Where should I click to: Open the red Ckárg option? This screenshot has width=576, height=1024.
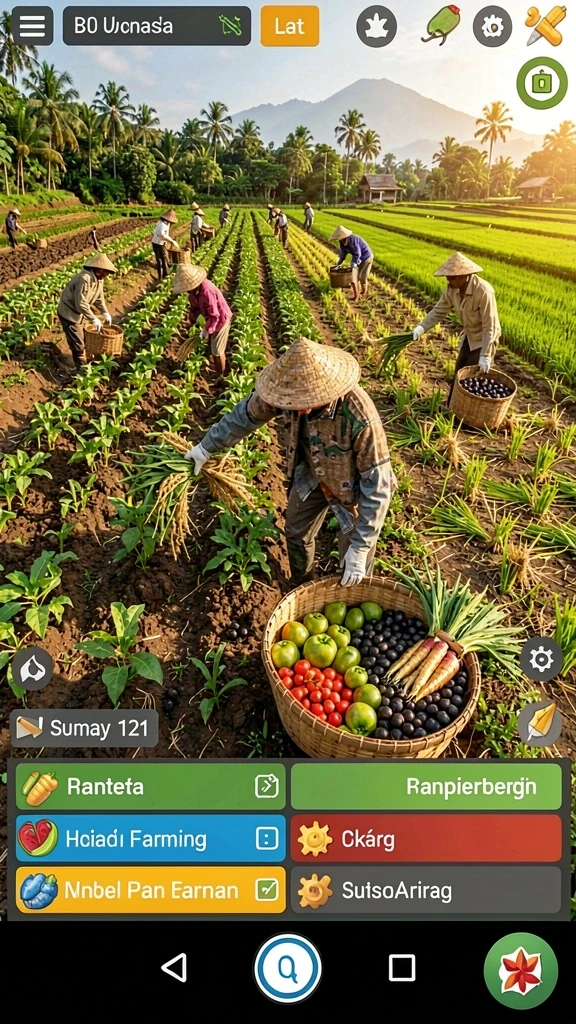pyautogui.click(x=426, y=838)
